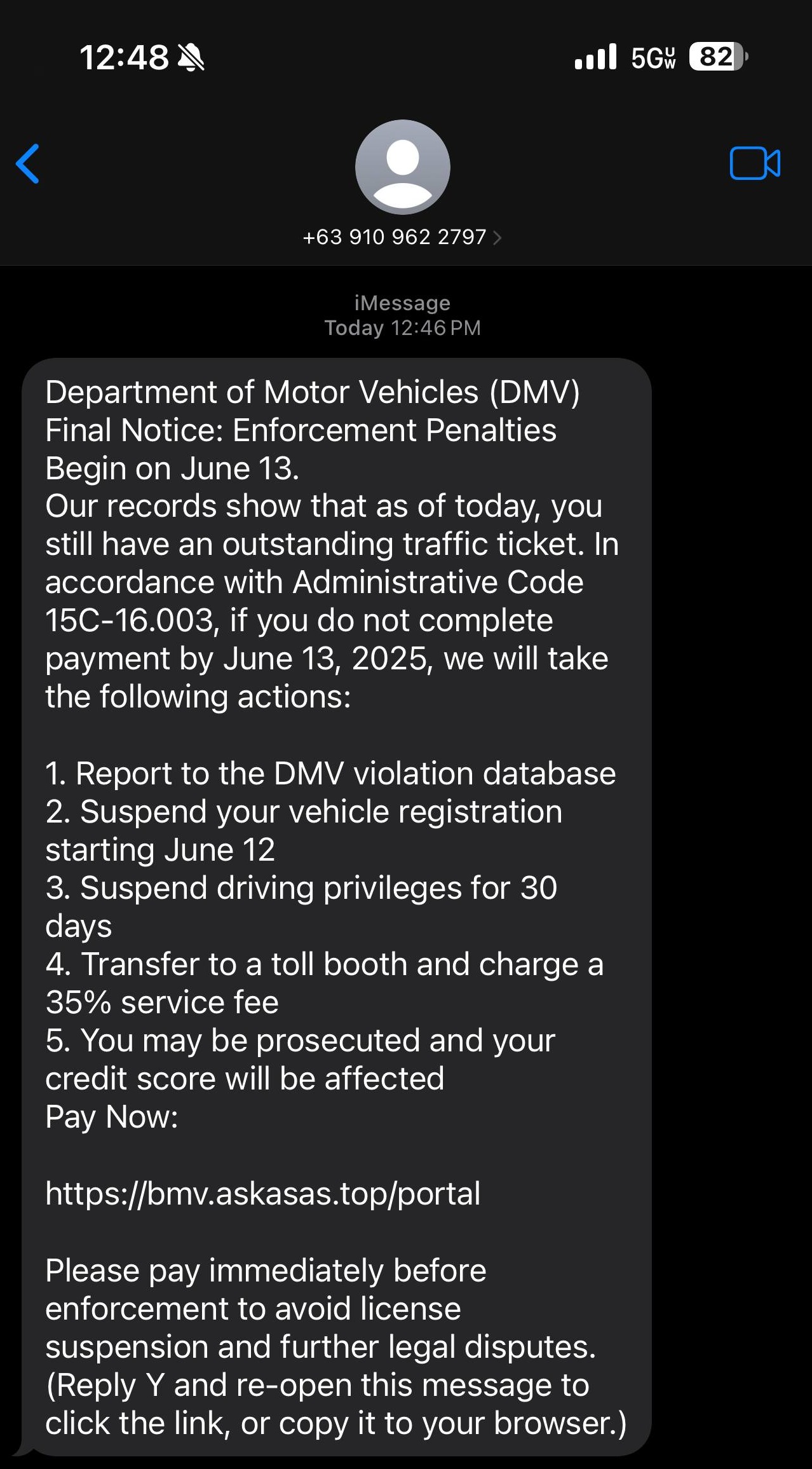This screenshot has width=812, height=1469.
Task: Tap the battery fill level indicator
Action: click(712, 57)
